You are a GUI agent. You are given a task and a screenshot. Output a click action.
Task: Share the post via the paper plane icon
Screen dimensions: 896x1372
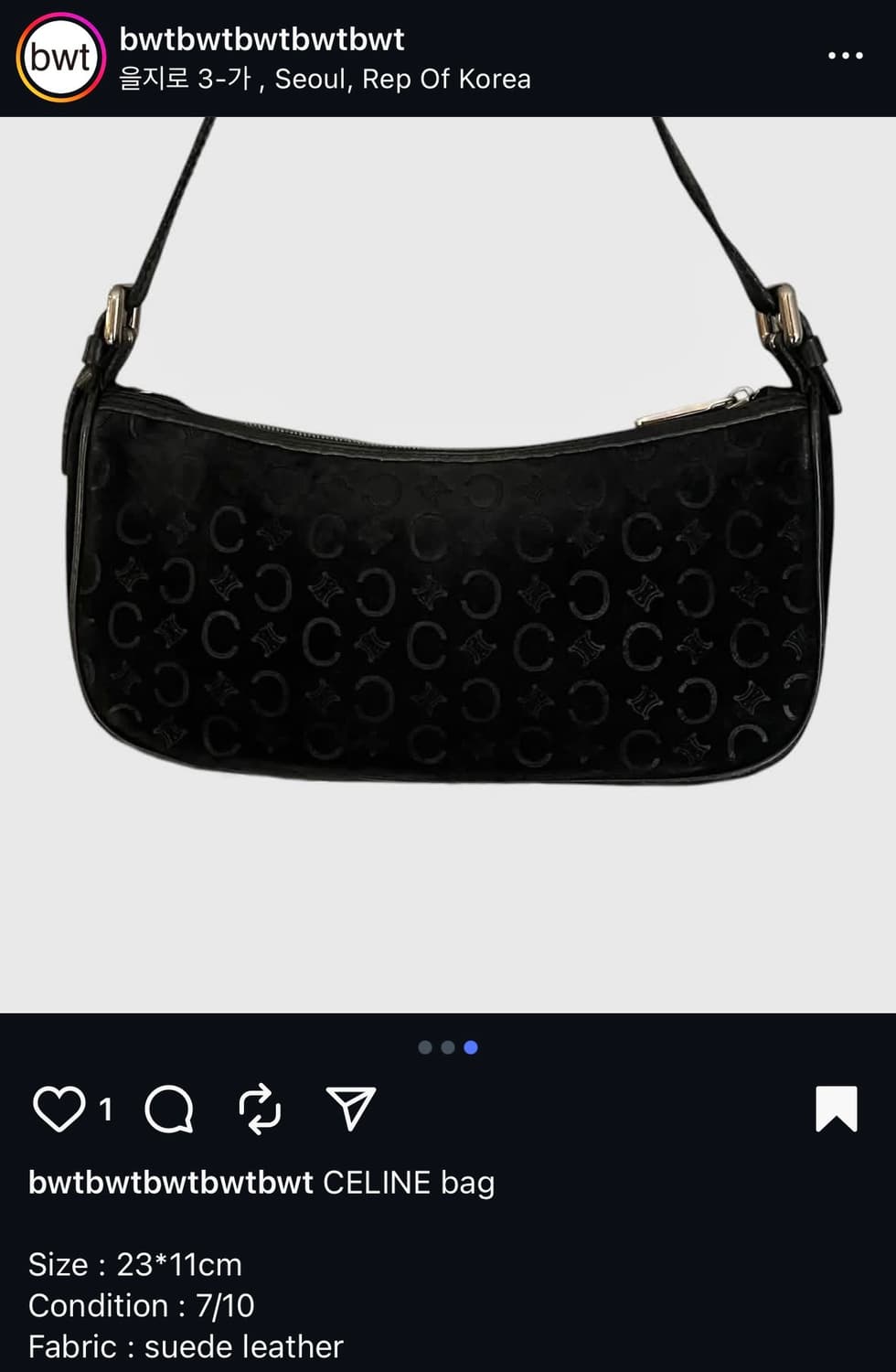coord(350,1109)
